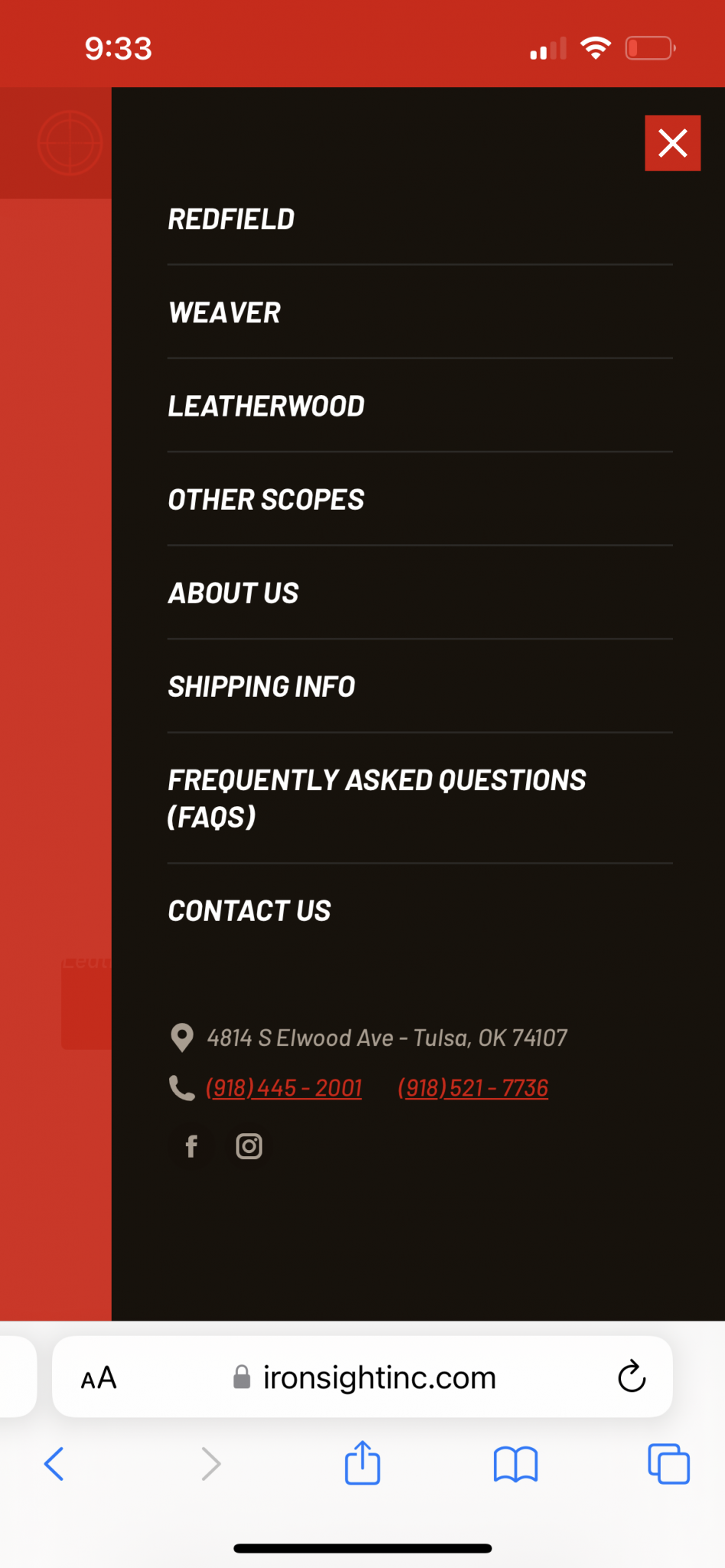The width and height of the screenshot is (725, 1568).
Task: Open the Instagram profile icon
Action: (249, 1146)
